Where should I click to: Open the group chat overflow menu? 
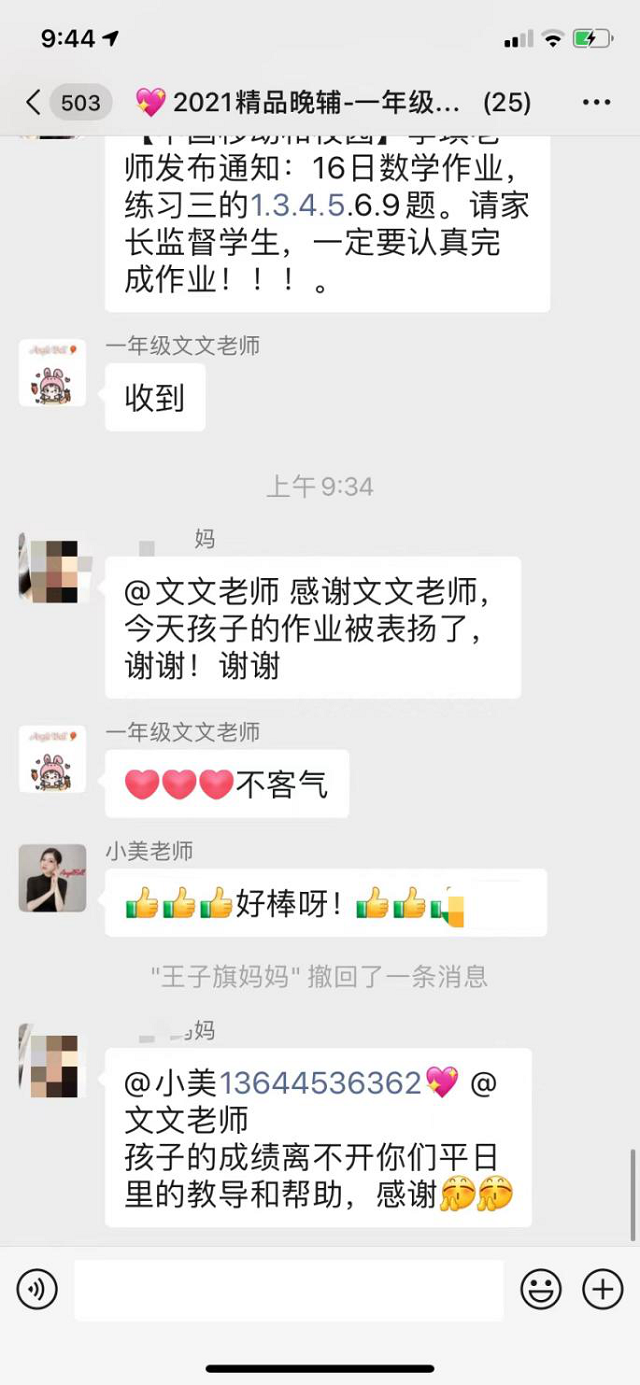[x=596, y=102]
